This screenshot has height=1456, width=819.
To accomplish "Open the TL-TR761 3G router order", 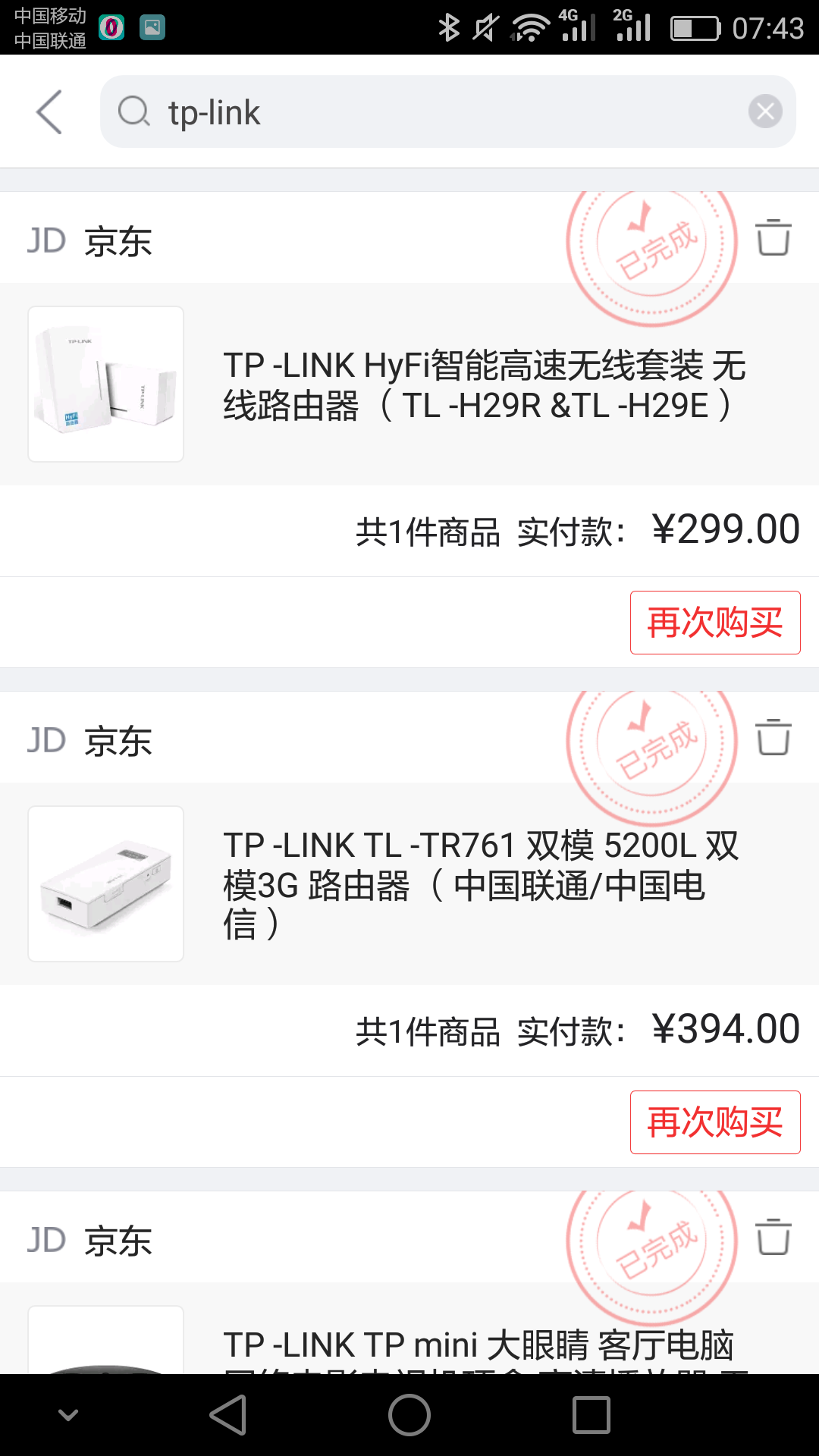I will [x=484, y=884].
